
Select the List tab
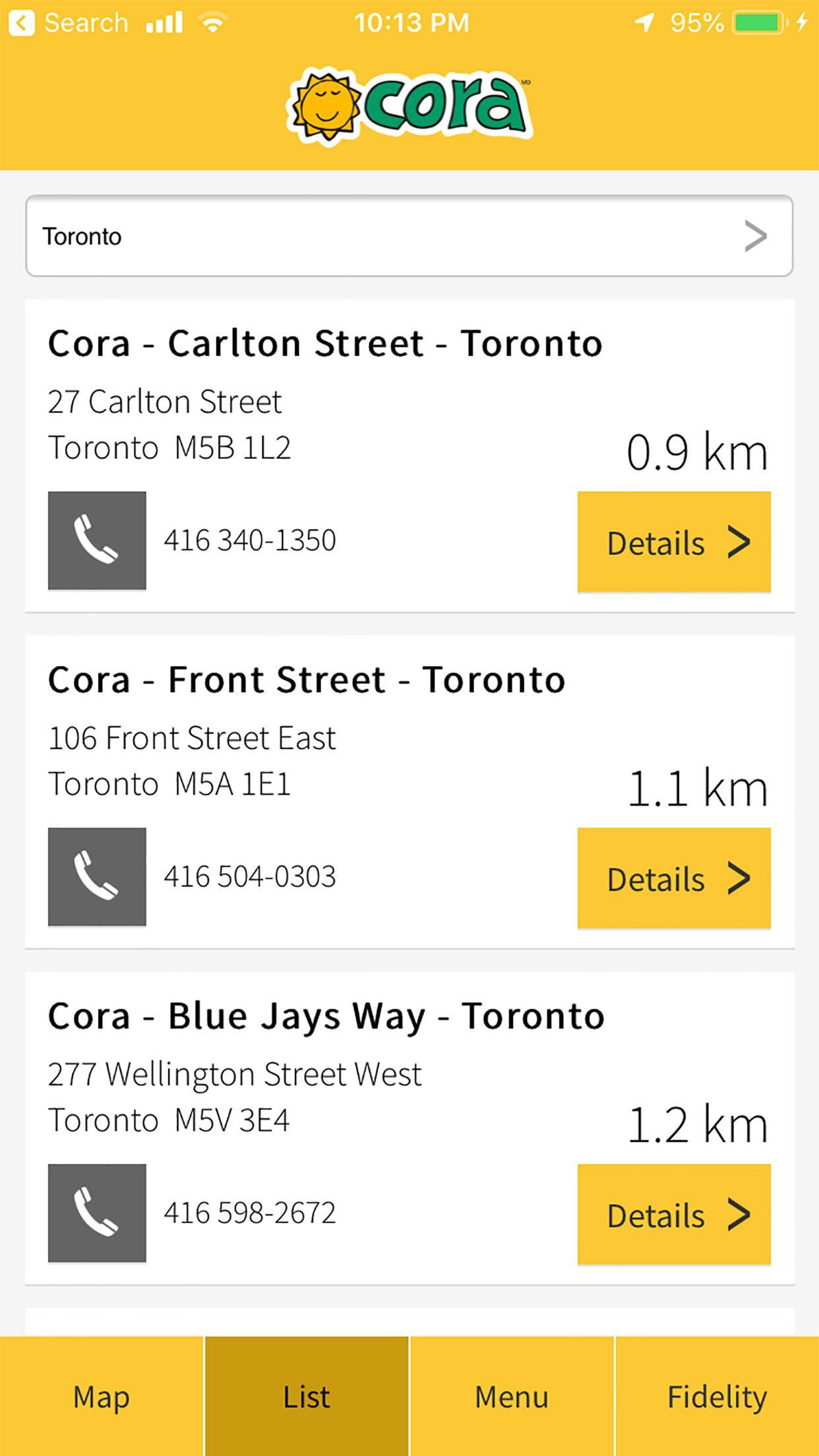click(x=307, y=1396)
